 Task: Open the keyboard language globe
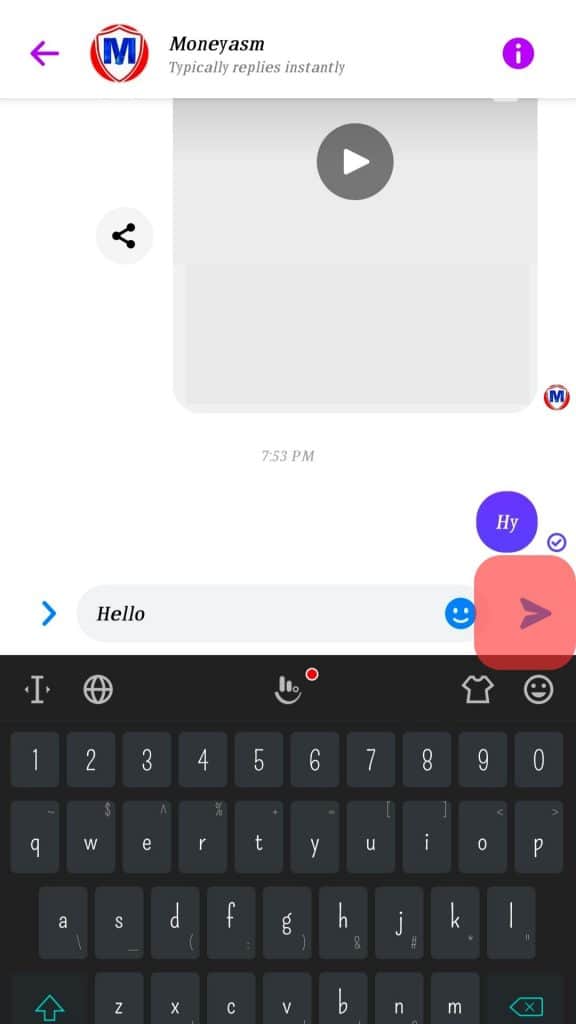pos(98,689)
